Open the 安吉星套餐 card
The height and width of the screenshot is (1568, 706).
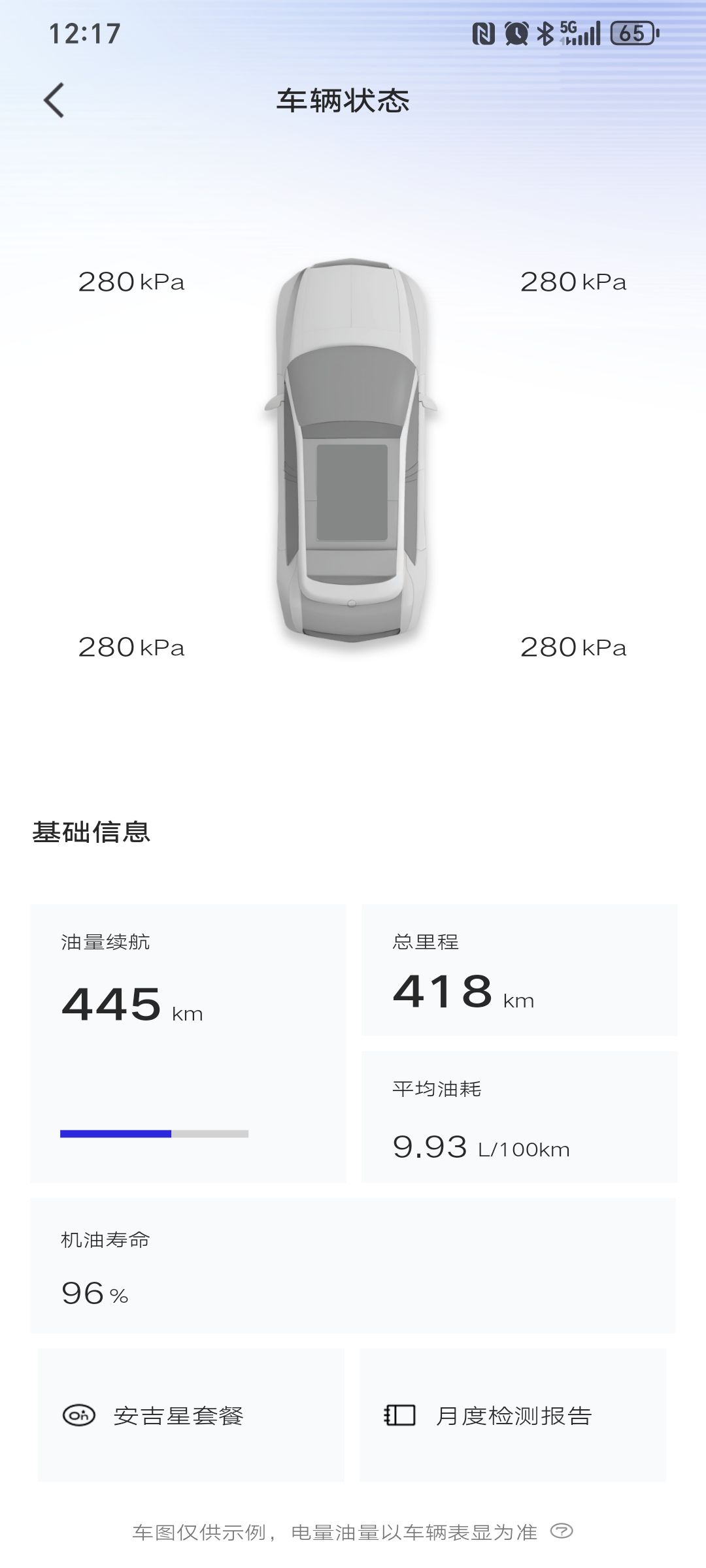[190, 1415]
